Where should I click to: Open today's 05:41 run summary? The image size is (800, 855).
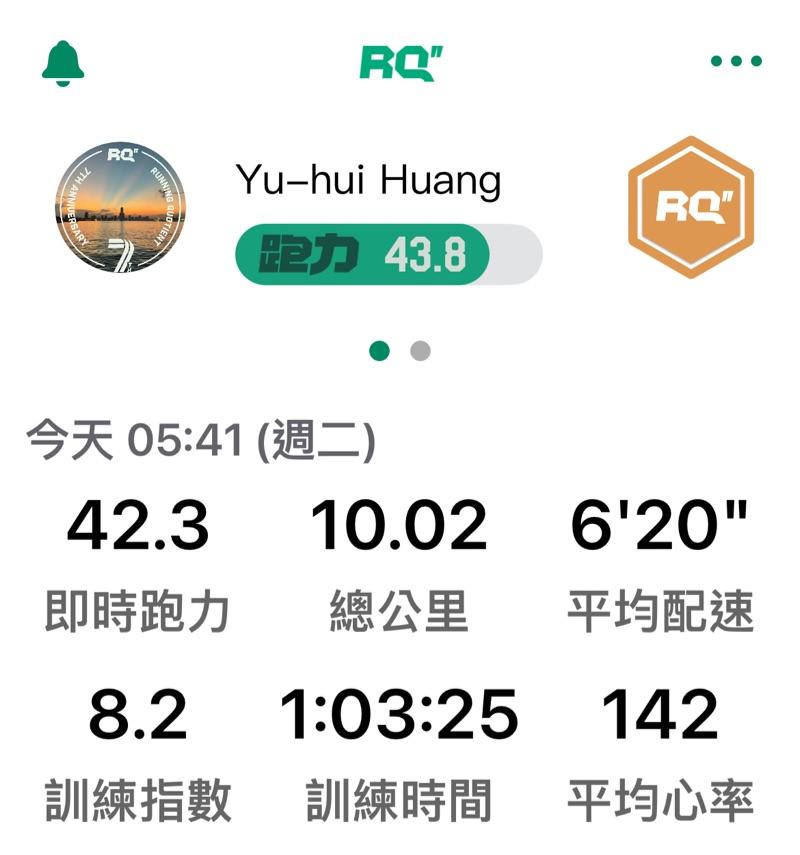pyautogui.click(x=200, y=441)
